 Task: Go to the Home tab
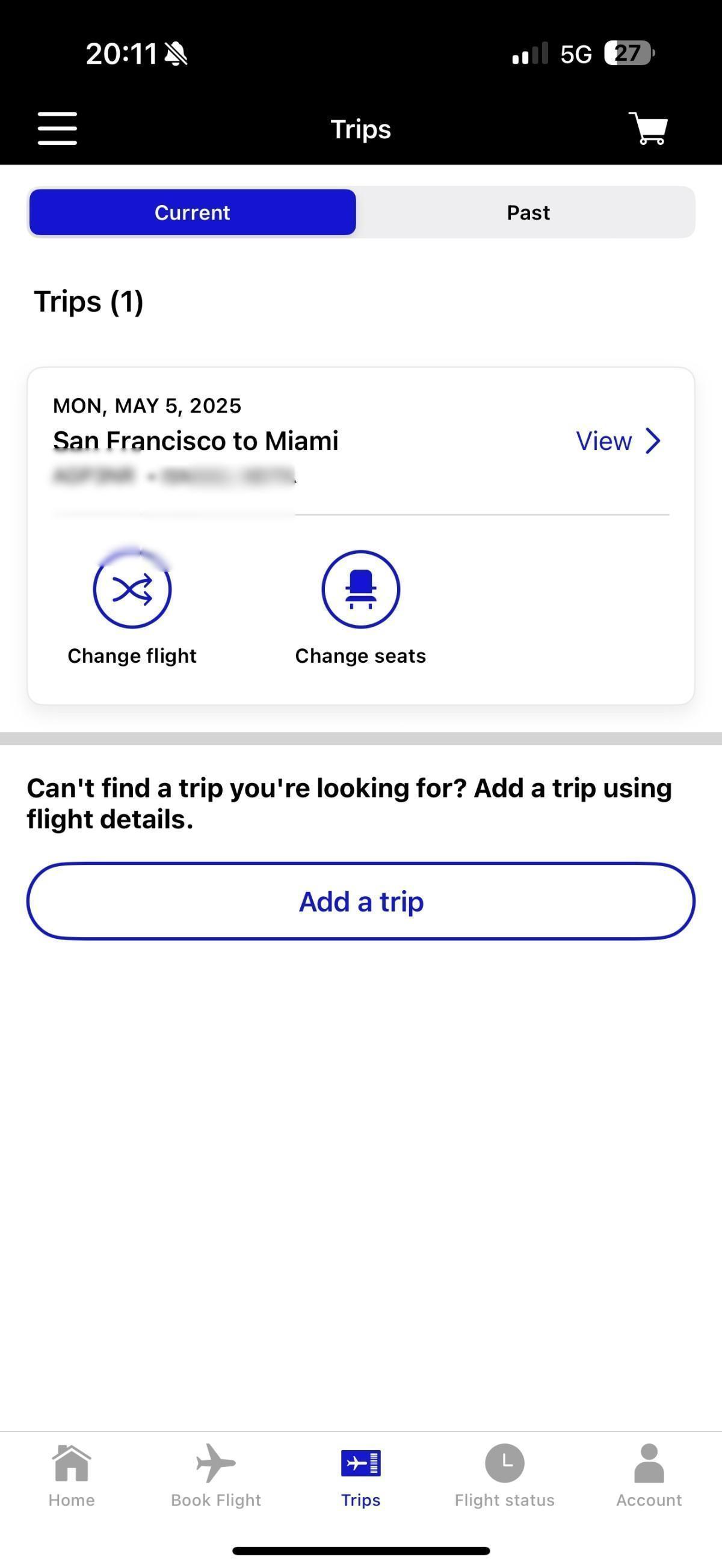click(x=72, y=1475)
